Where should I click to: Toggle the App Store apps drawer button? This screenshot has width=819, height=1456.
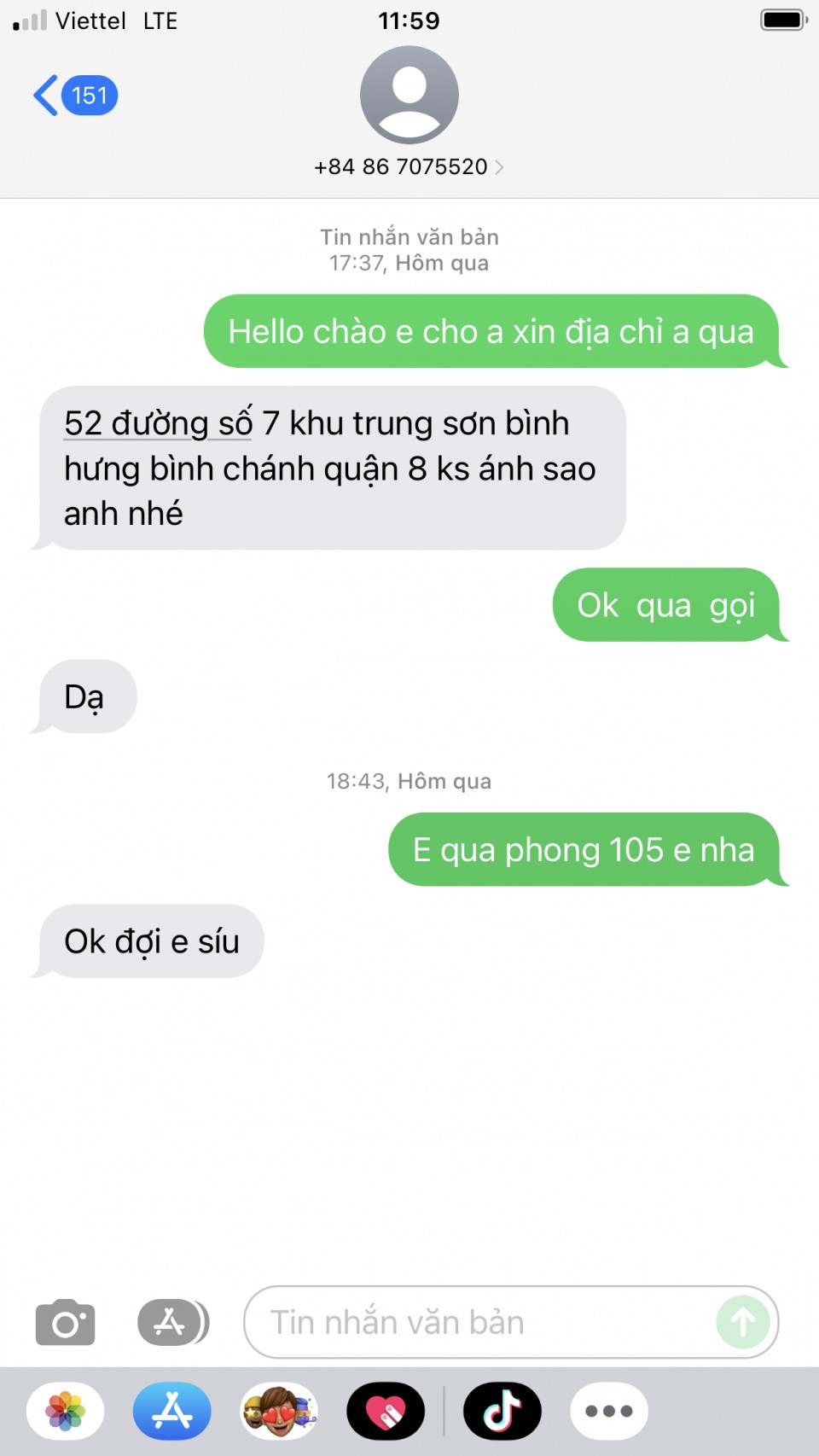point(172,1322)
